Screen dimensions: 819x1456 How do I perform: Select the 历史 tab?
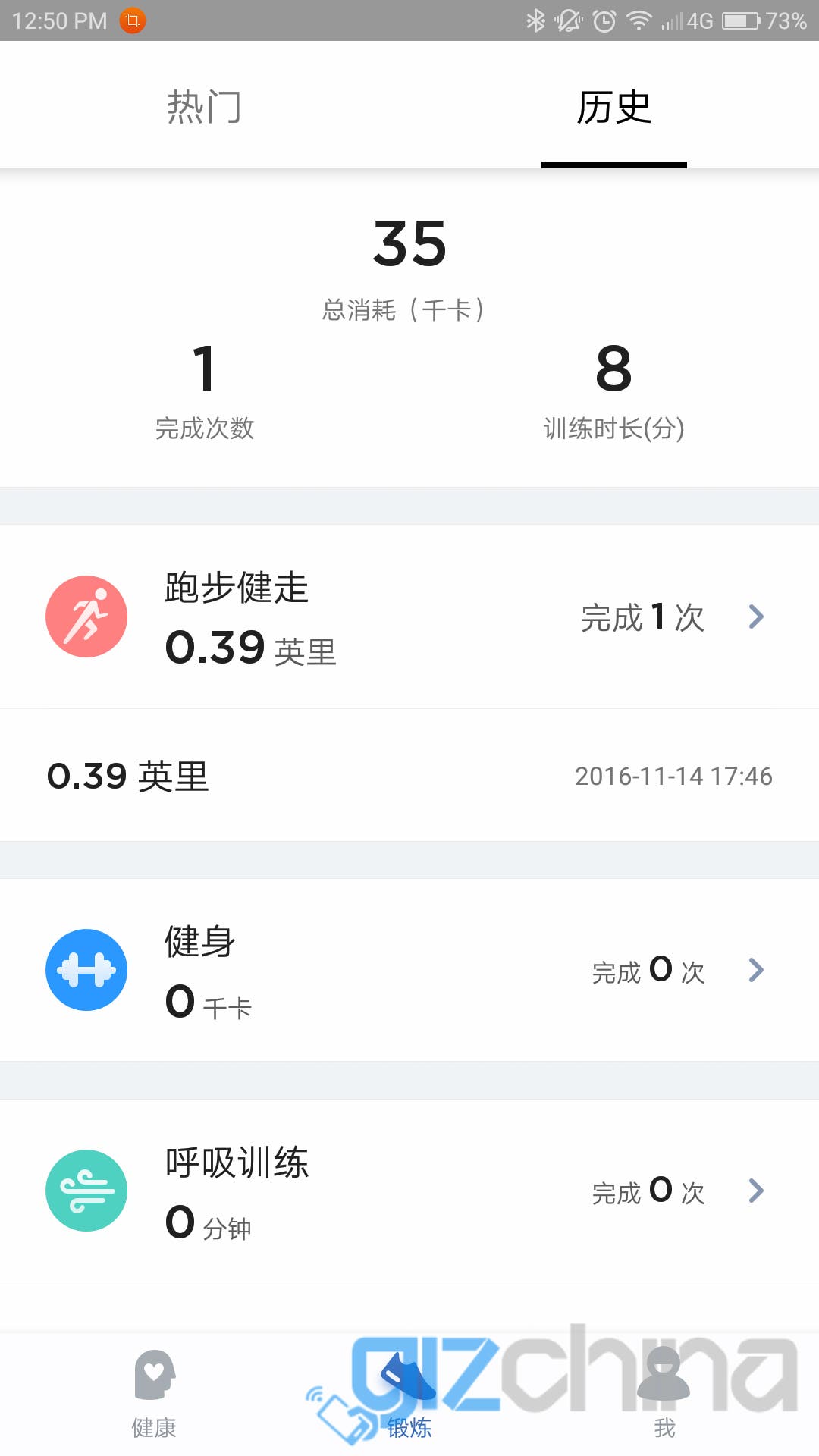[x=614, y=106]
